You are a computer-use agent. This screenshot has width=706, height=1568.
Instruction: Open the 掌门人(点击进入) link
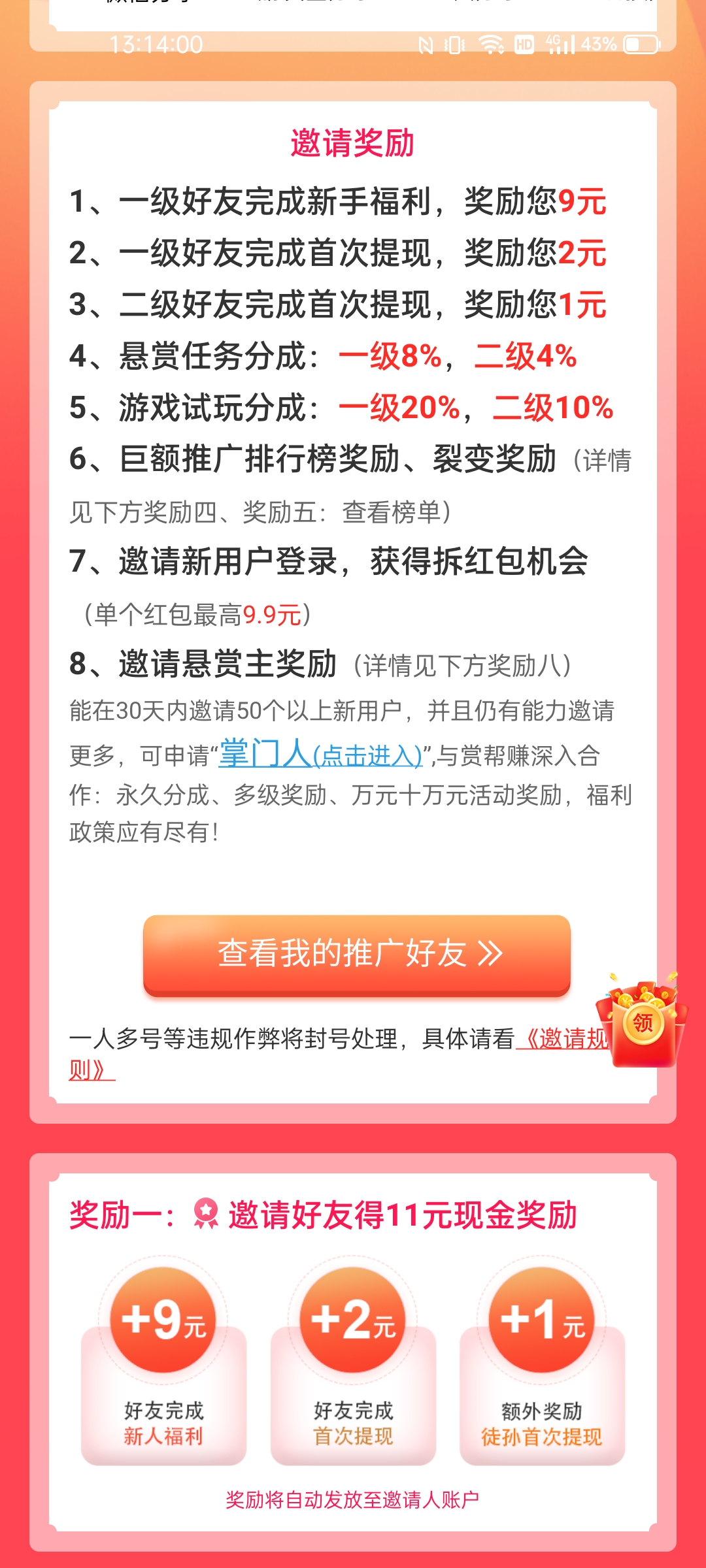320,755
